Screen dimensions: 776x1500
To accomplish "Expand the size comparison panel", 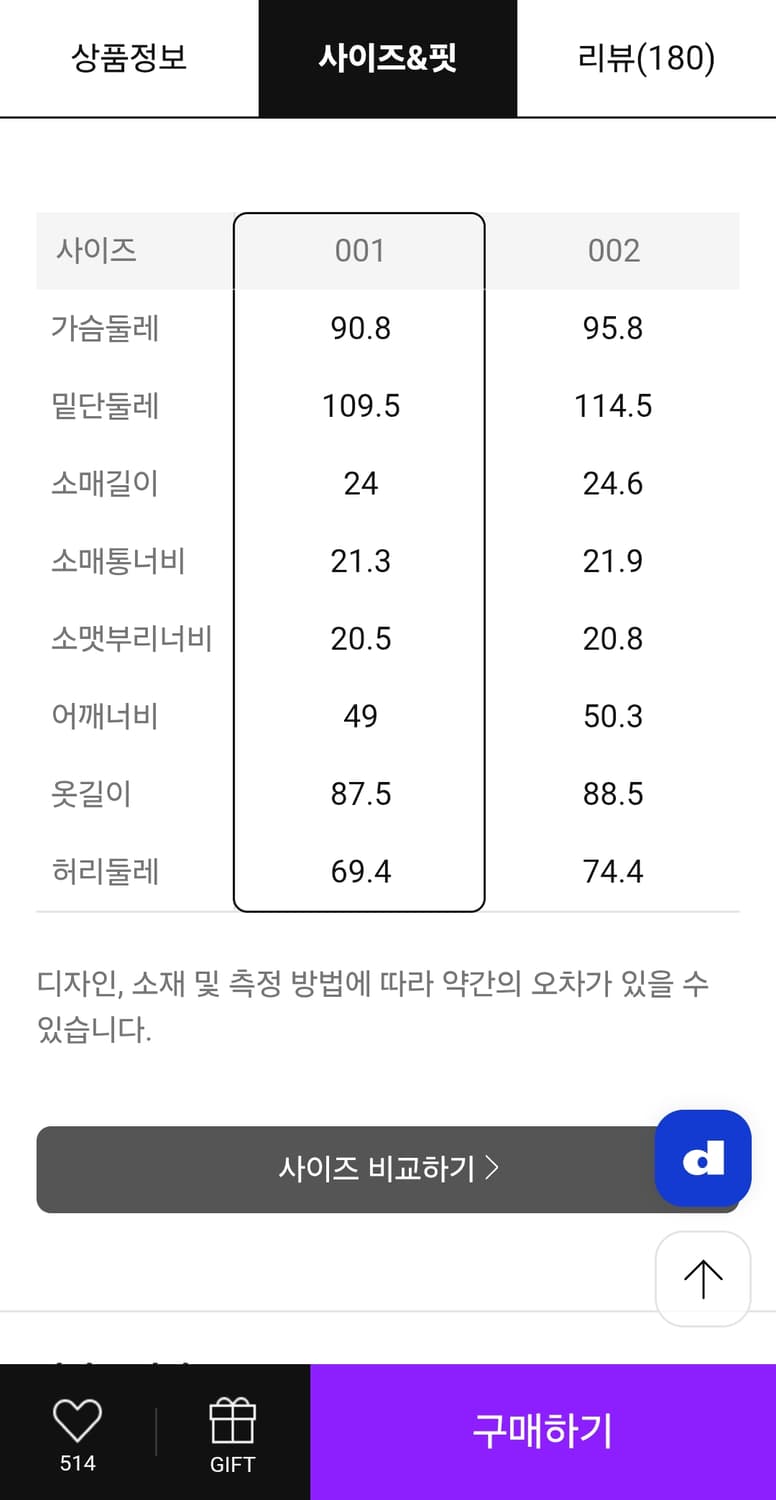I will tap(388, 1169).
